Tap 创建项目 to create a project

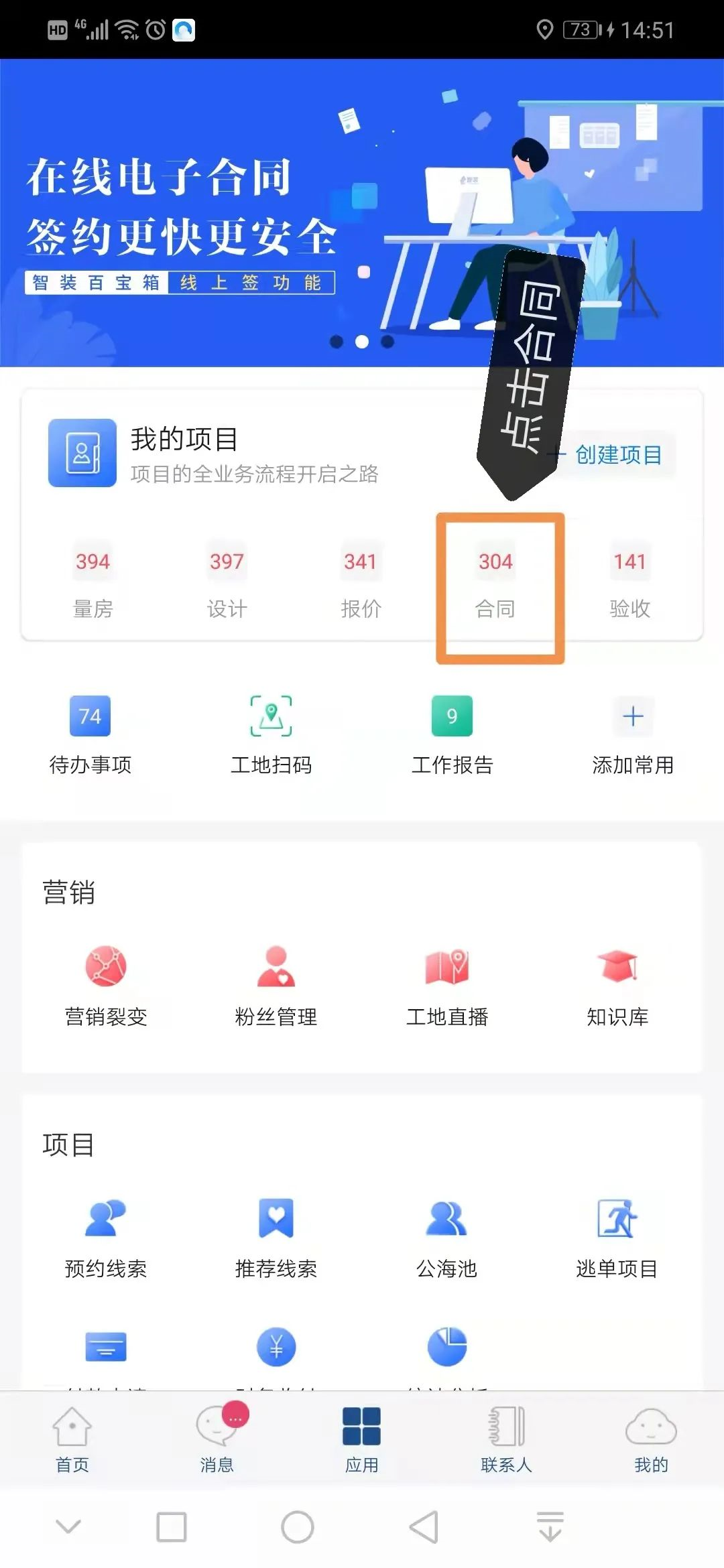pos(617,455)
